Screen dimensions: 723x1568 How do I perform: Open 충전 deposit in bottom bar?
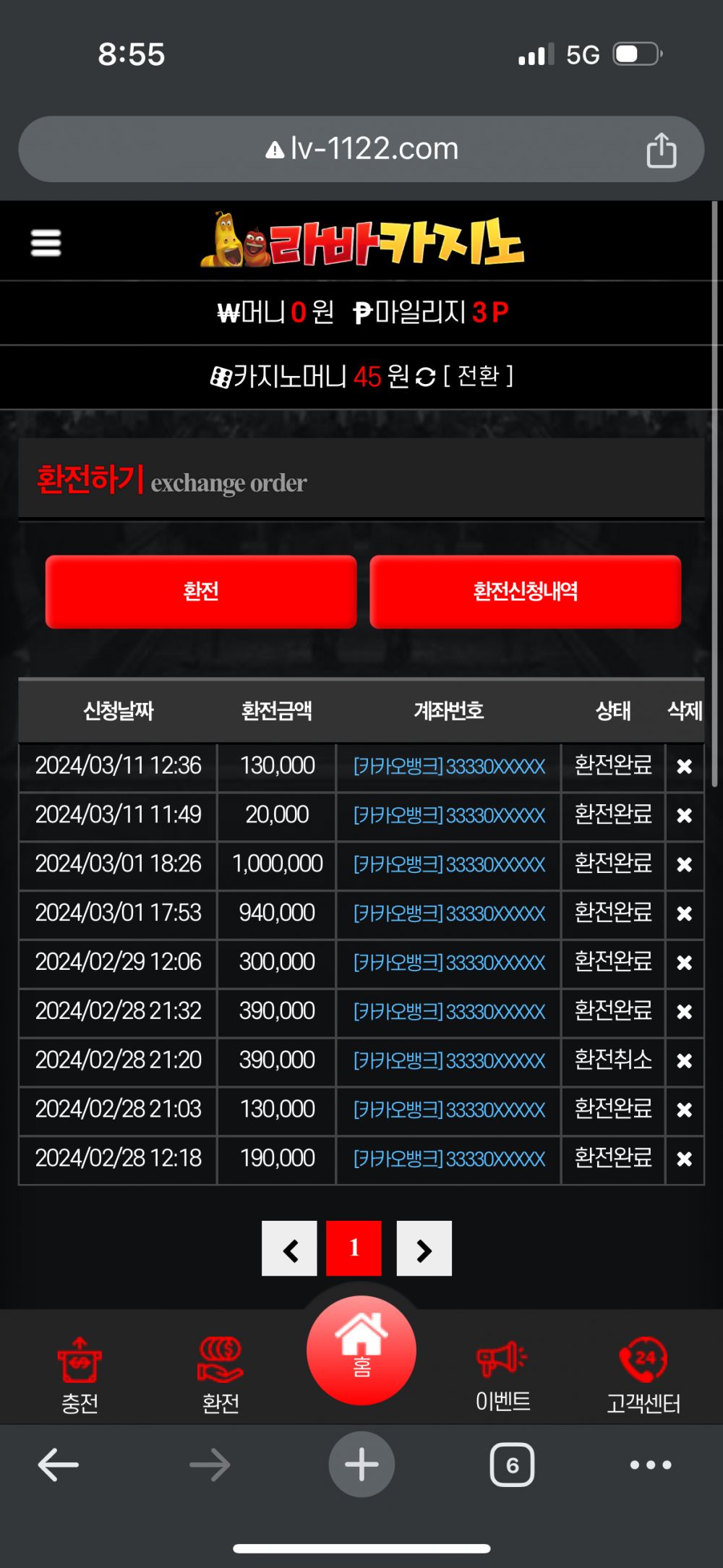tap(80, 1374)
